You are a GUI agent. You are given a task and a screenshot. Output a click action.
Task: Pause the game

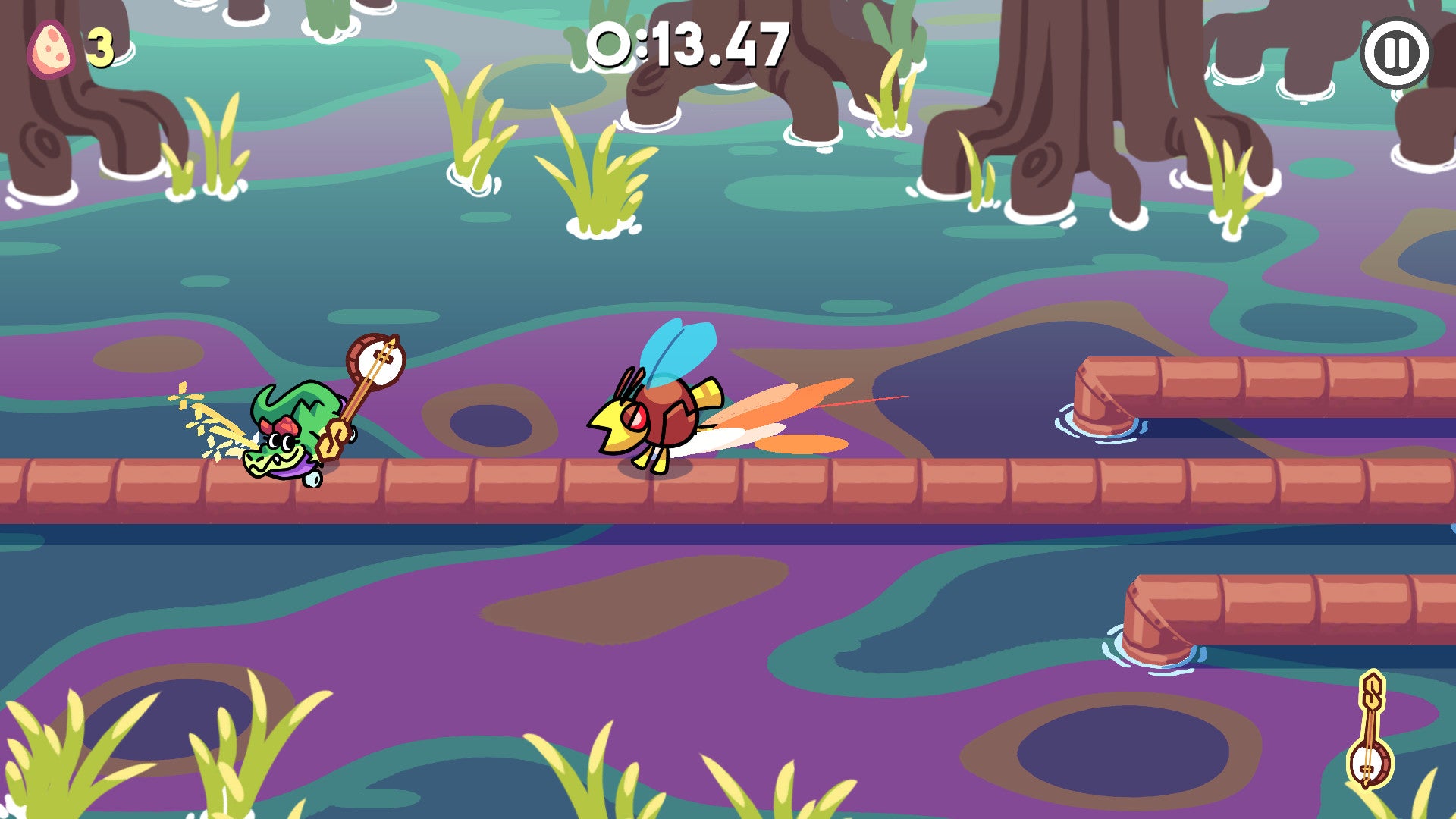(x=1396, y=53)
